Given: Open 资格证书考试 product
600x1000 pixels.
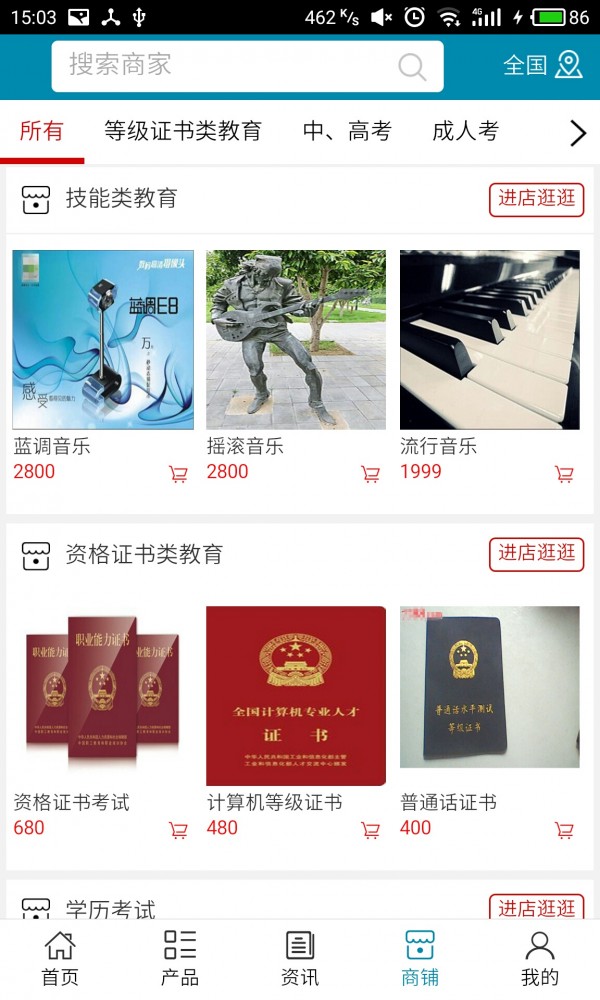Looking at the screenshot, I should tap(103, 695).
